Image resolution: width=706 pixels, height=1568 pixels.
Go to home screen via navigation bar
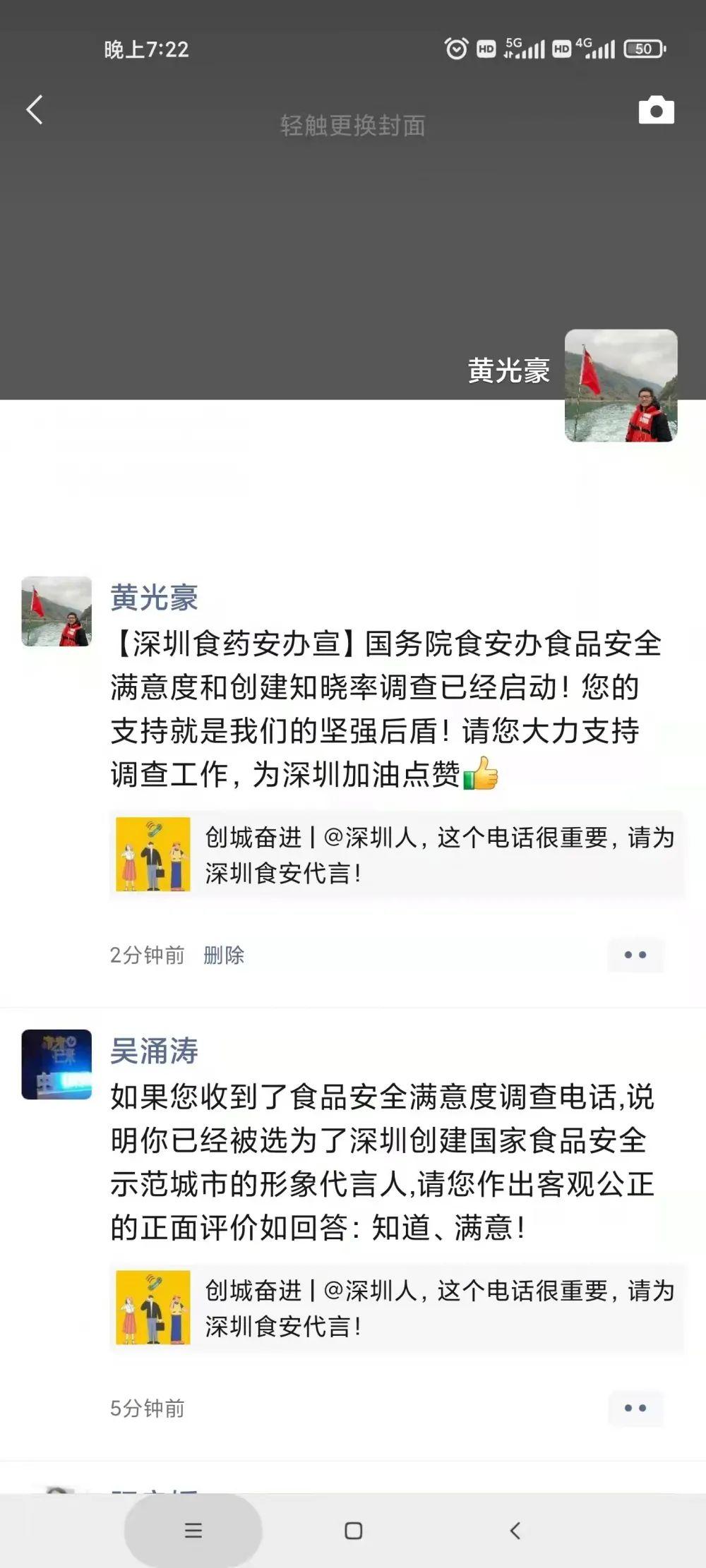click(x=353, y=1530)
